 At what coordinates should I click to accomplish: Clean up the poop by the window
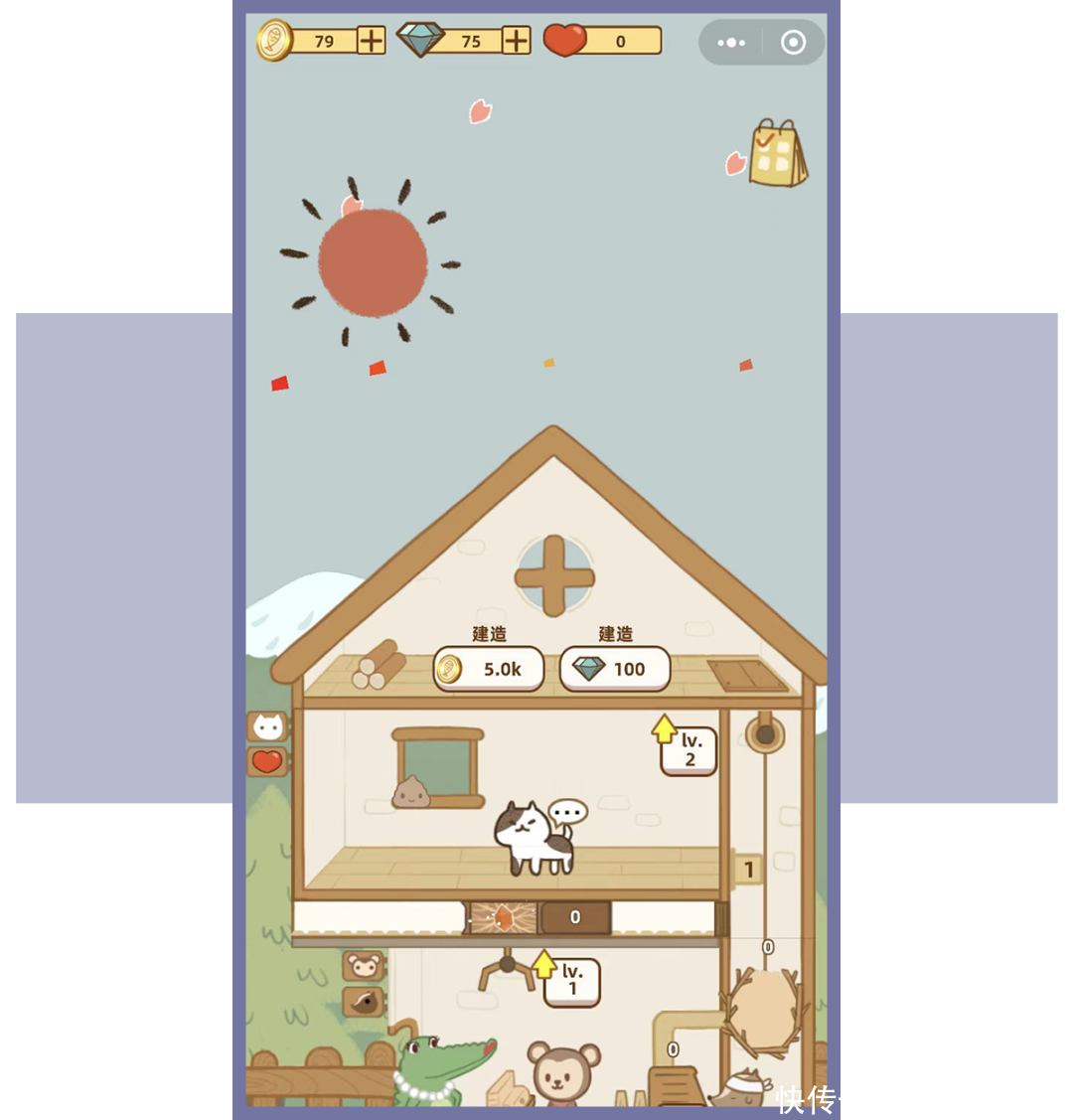point(410,792)
